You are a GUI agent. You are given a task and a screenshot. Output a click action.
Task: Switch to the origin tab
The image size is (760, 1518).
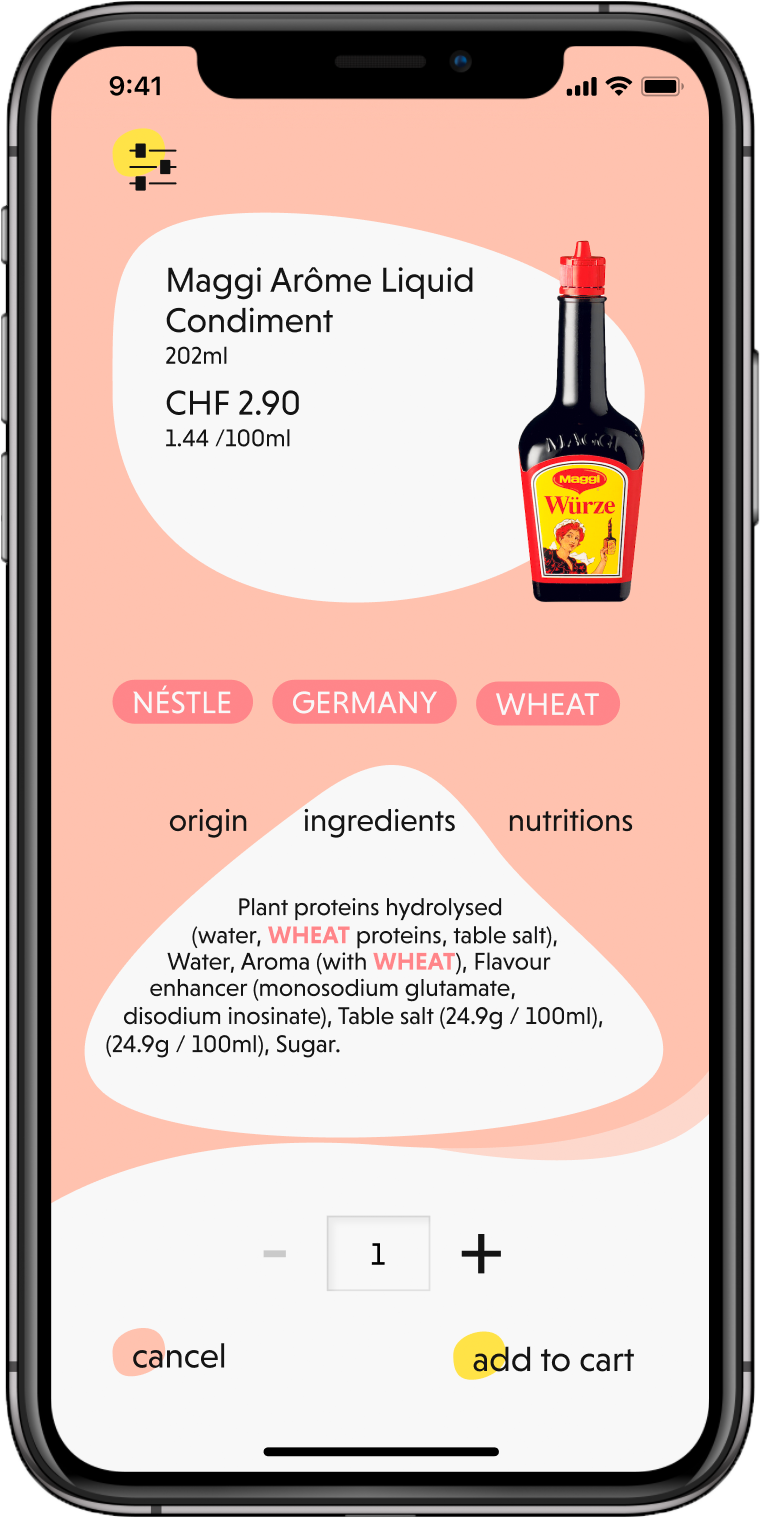pos(208,821)
